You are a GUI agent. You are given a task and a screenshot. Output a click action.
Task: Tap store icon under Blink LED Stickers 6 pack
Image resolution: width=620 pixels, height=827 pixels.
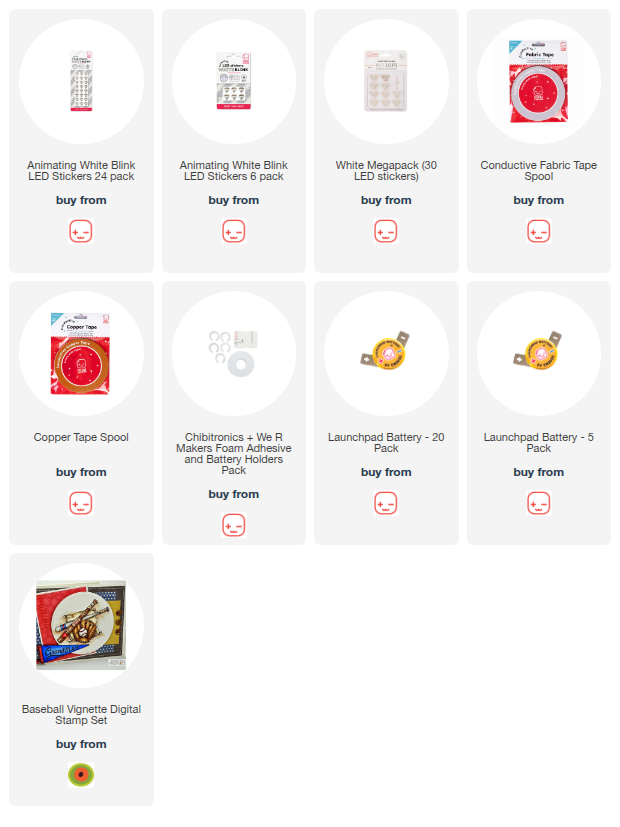(x=233, y=232)
